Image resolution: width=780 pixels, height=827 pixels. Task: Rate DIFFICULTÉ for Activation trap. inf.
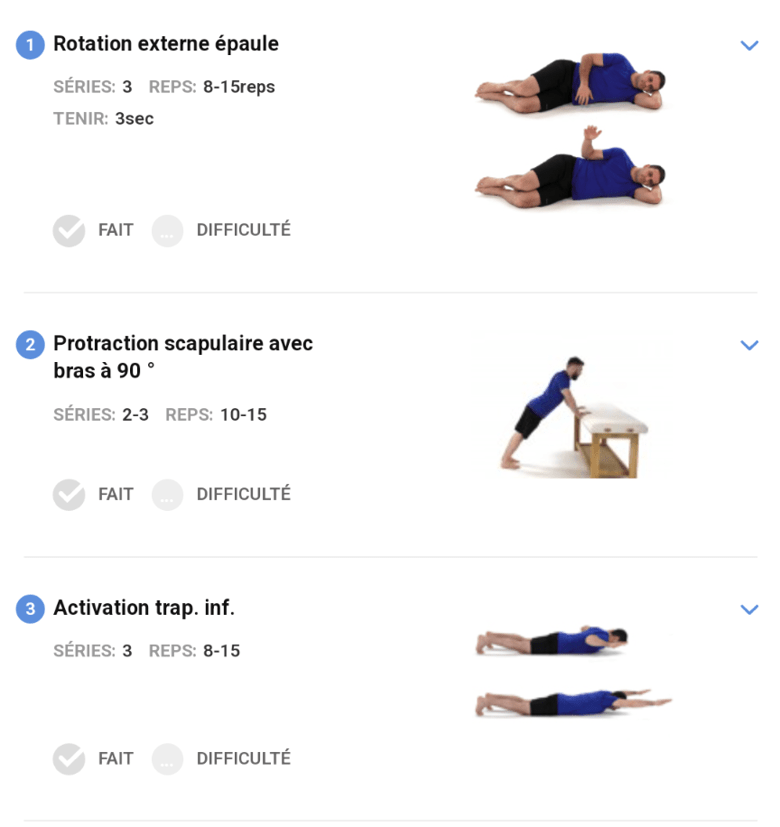coord(168,759)
